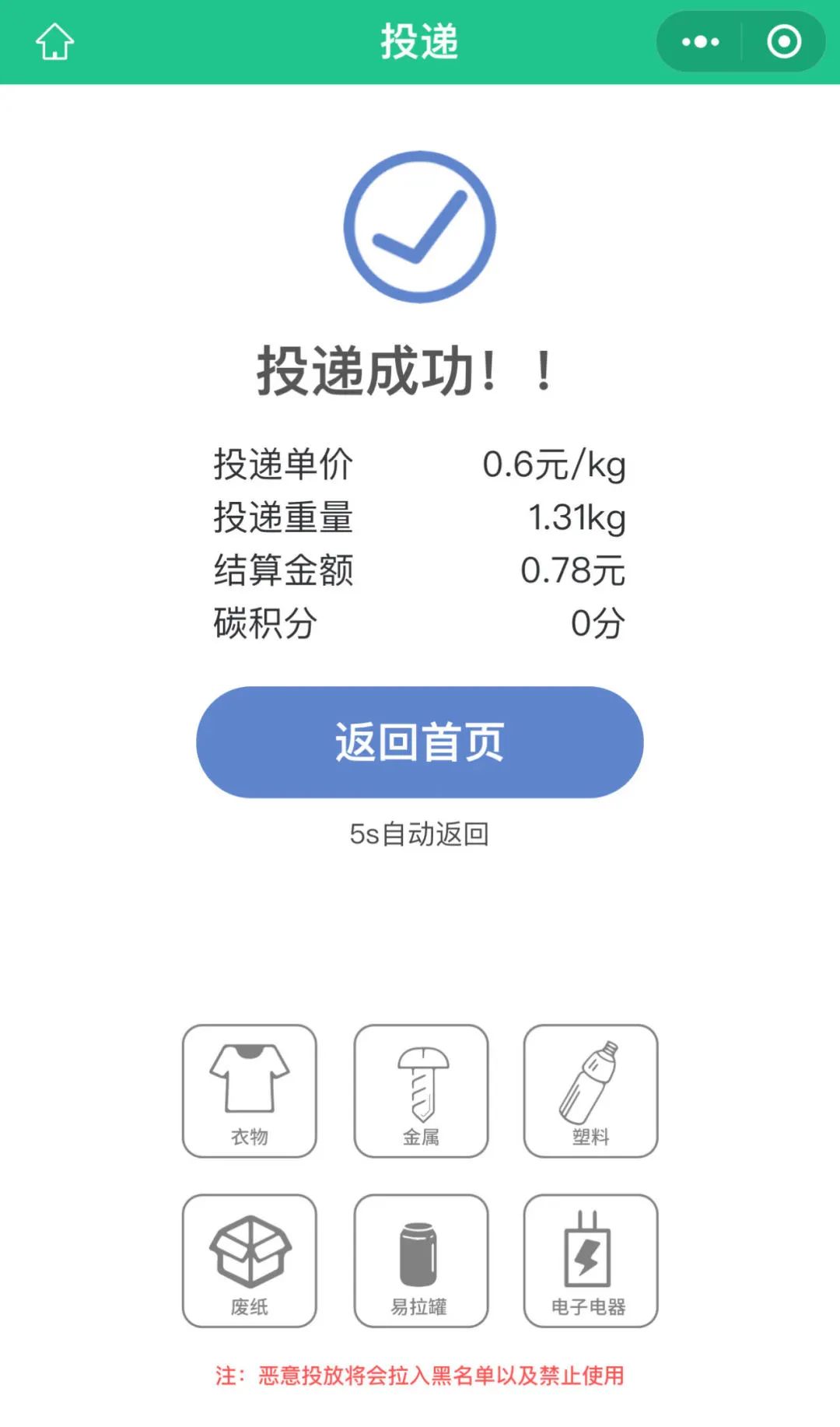Open the mini program more options menu
The height and width of the screenshot is (1427, 840).
pyautogui.click(x=700, y=41)
